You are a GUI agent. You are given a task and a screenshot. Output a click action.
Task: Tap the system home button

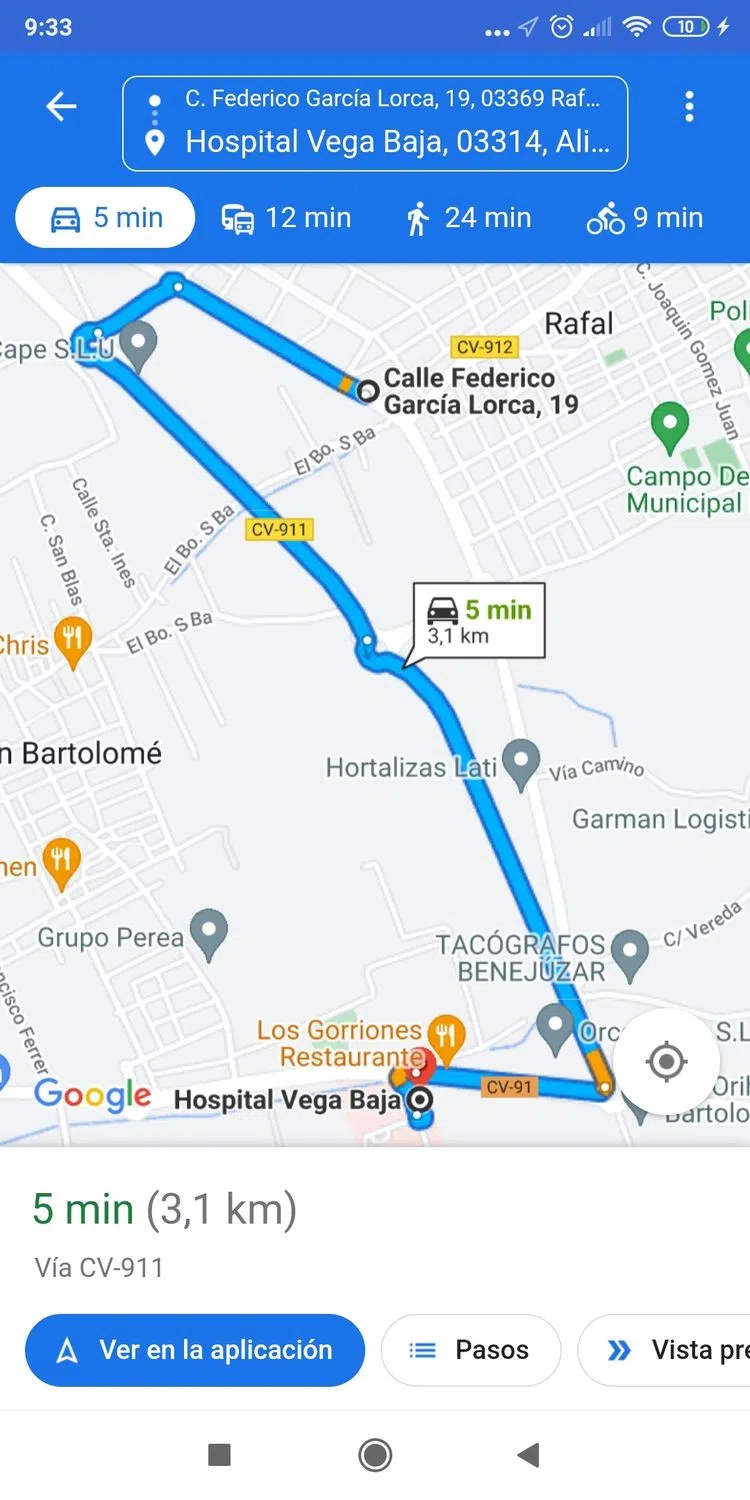point(375,1455)
